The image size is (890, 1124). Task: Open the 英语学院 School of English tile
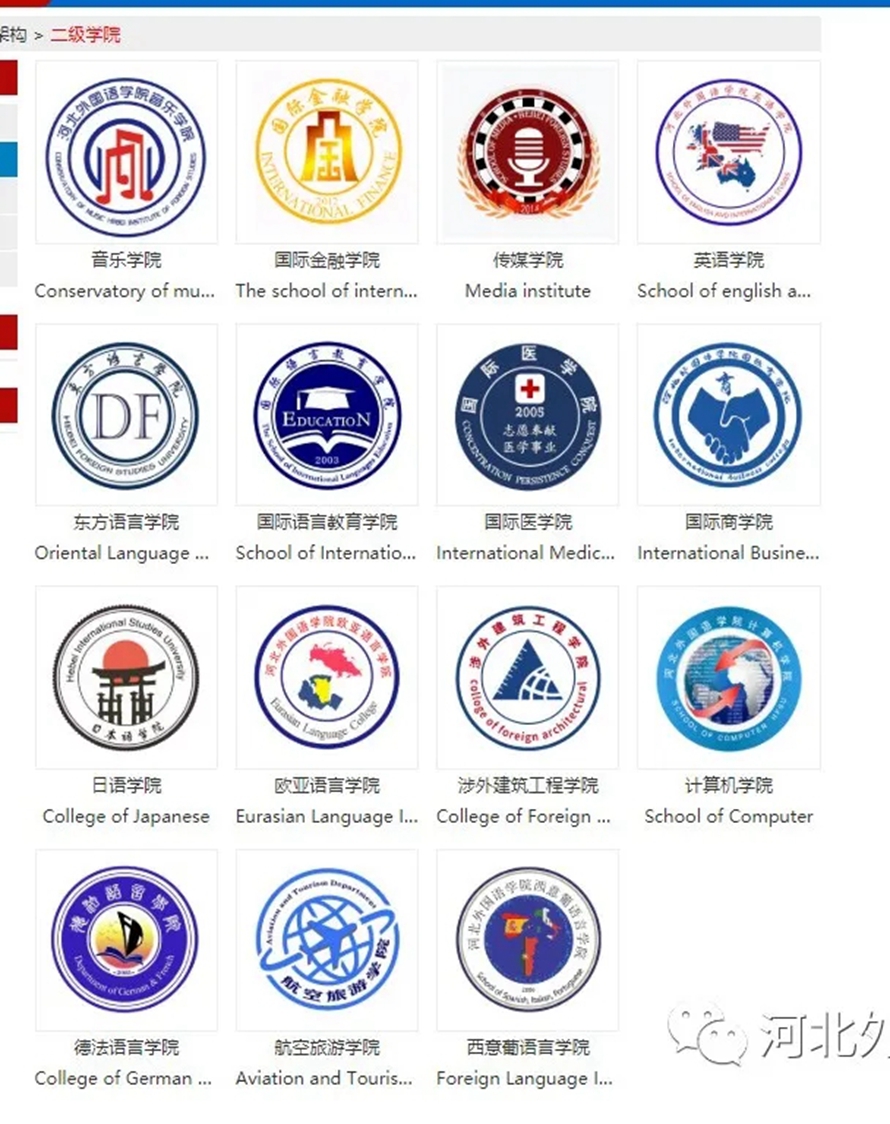(x=729, y=152)
